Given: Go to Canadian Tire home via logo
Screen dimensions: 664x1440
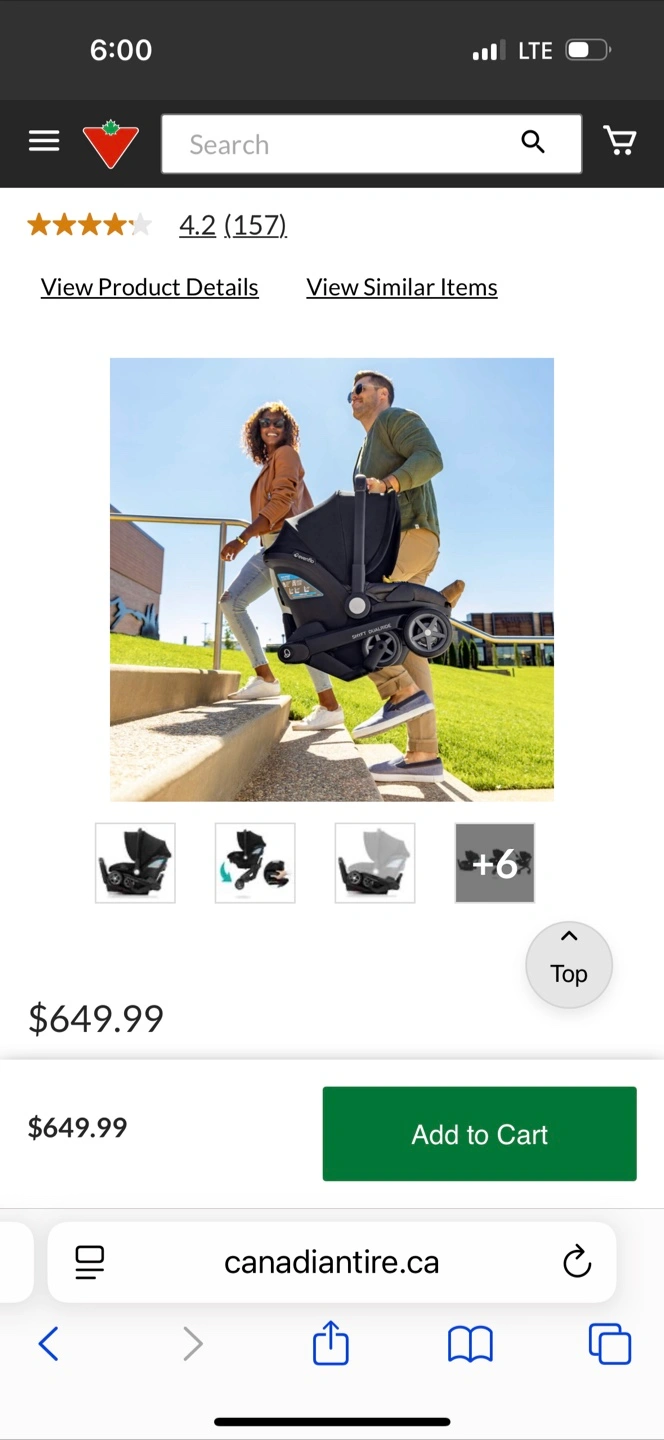Looking at the screenshot, I should pos(110,144).
